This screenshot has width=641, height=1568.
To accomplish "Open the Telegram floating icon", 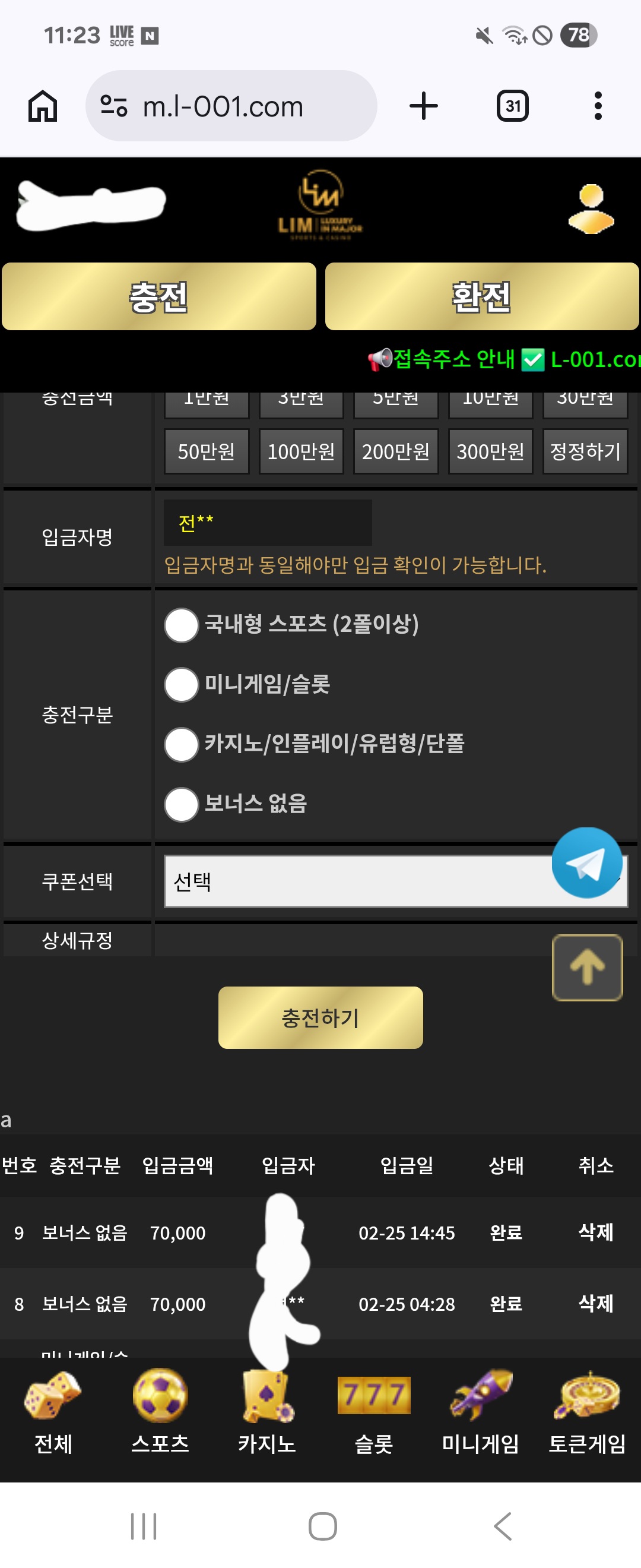I will pyautogui.click(x=585, y=864).
